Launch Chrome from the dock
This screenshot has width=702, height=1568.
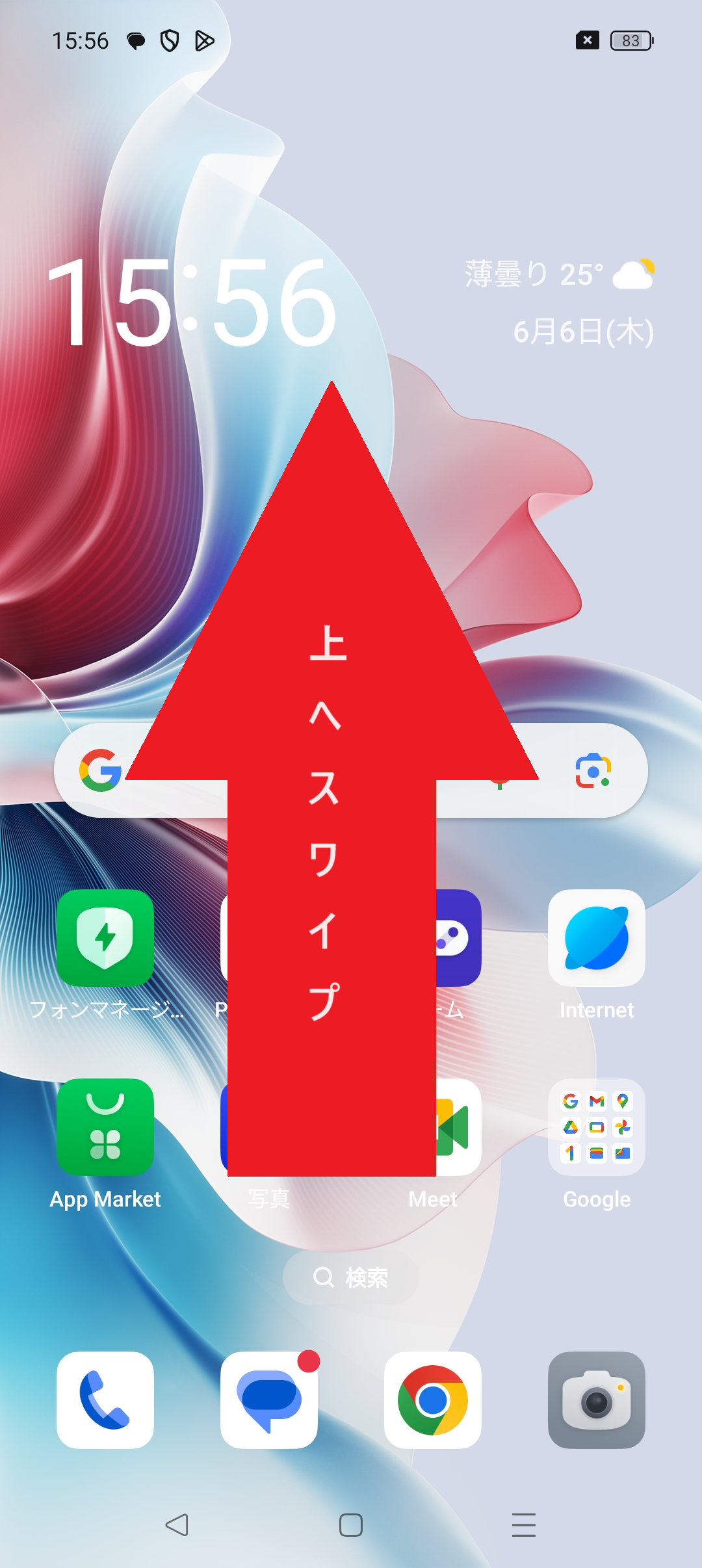pos(433,1400)
